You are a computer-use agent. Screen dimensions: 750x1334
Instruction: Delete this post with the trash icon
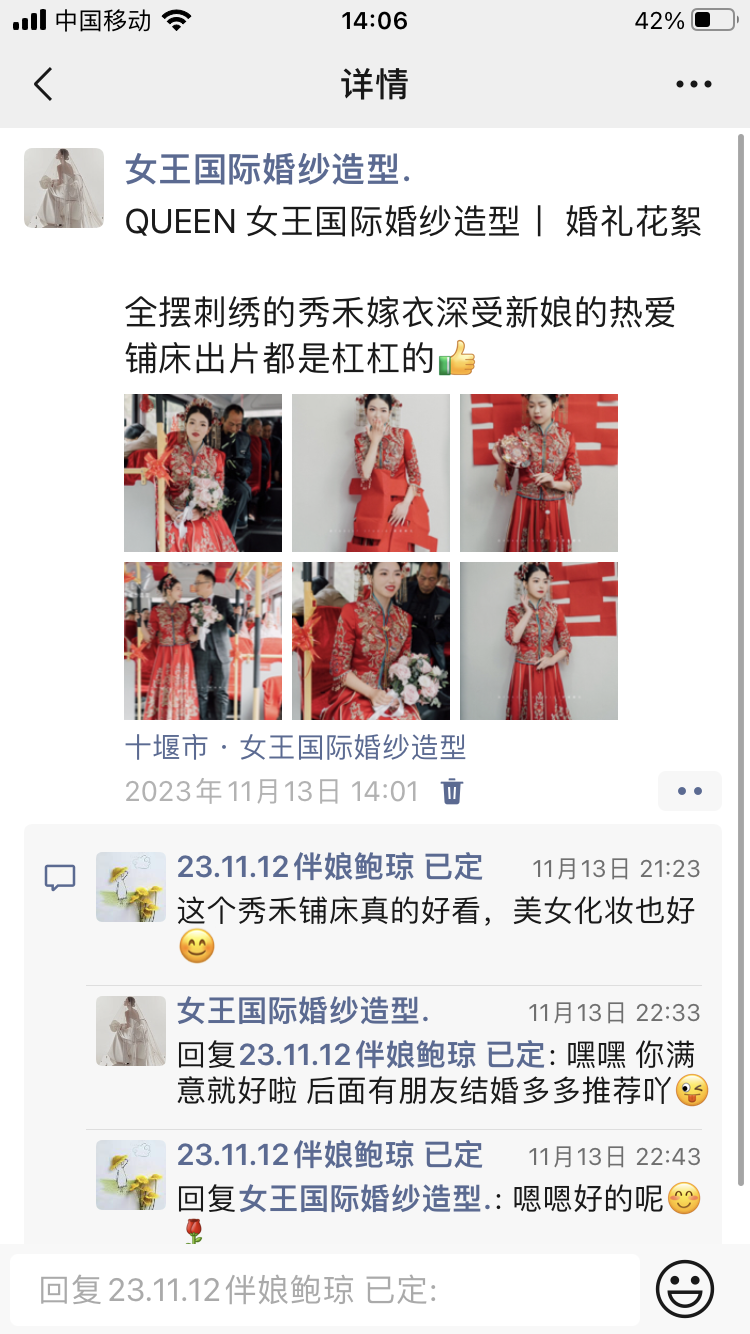[x=452, y=792]
